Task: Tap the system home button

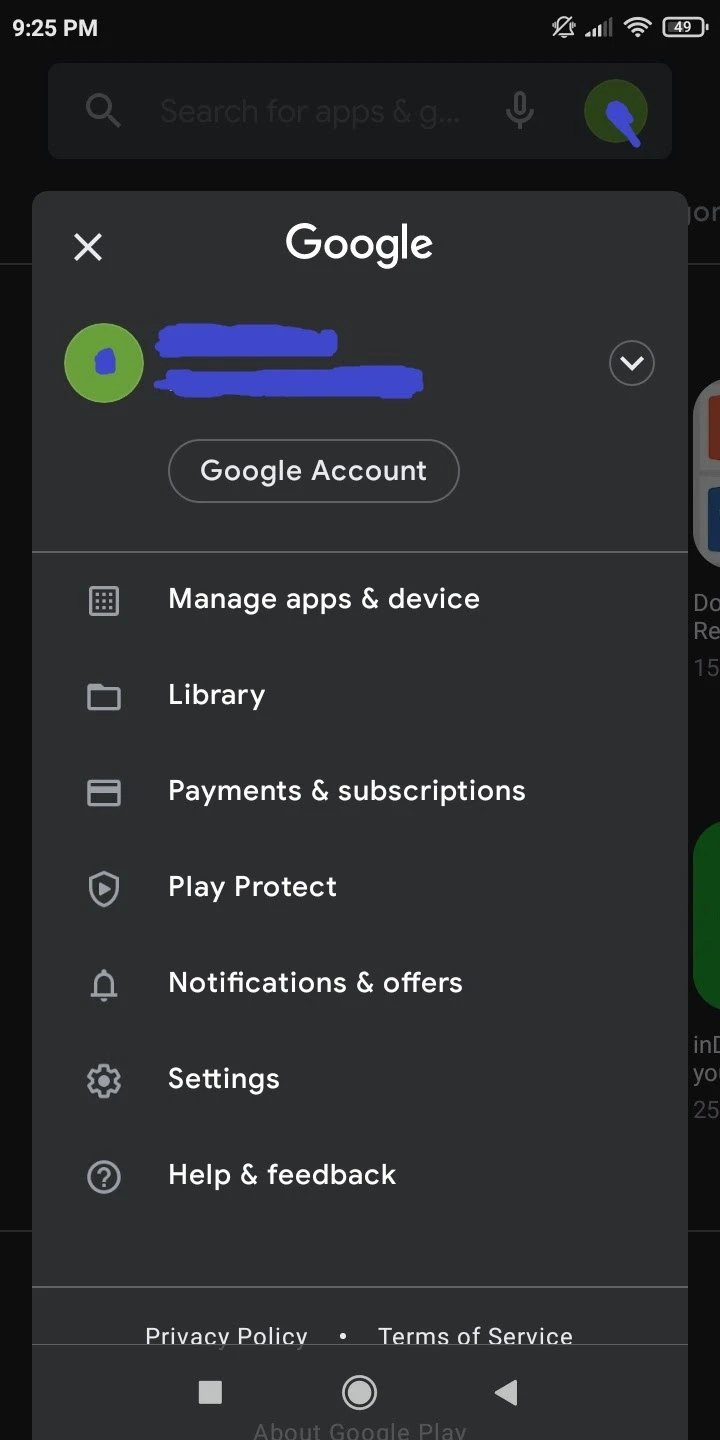Action: [359, 1392]
